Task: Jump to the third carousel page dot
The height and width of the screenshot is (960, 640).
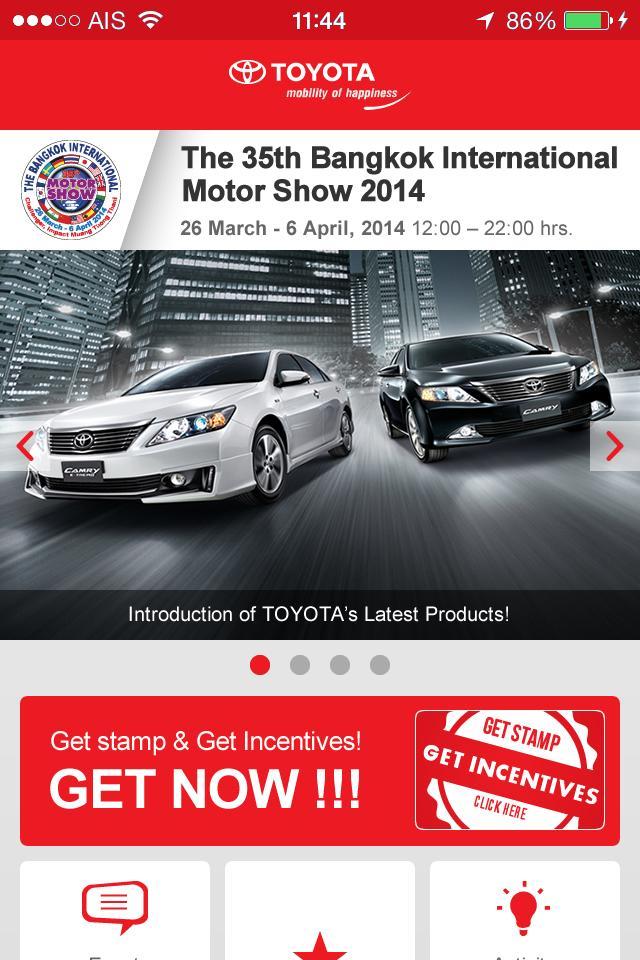Action: (340, 665)
